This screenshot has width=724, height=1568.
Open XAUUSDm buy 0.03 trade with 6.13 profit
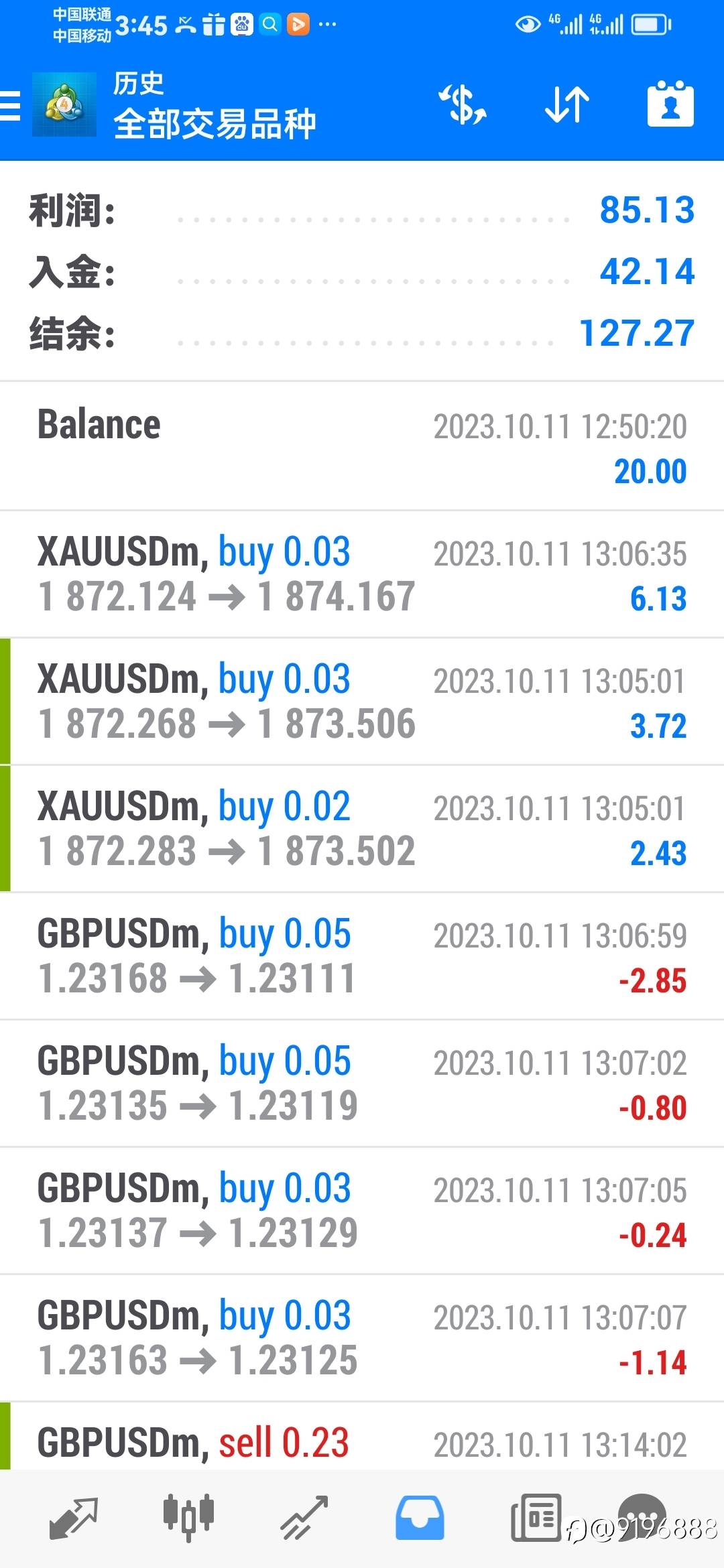(362, 574)
